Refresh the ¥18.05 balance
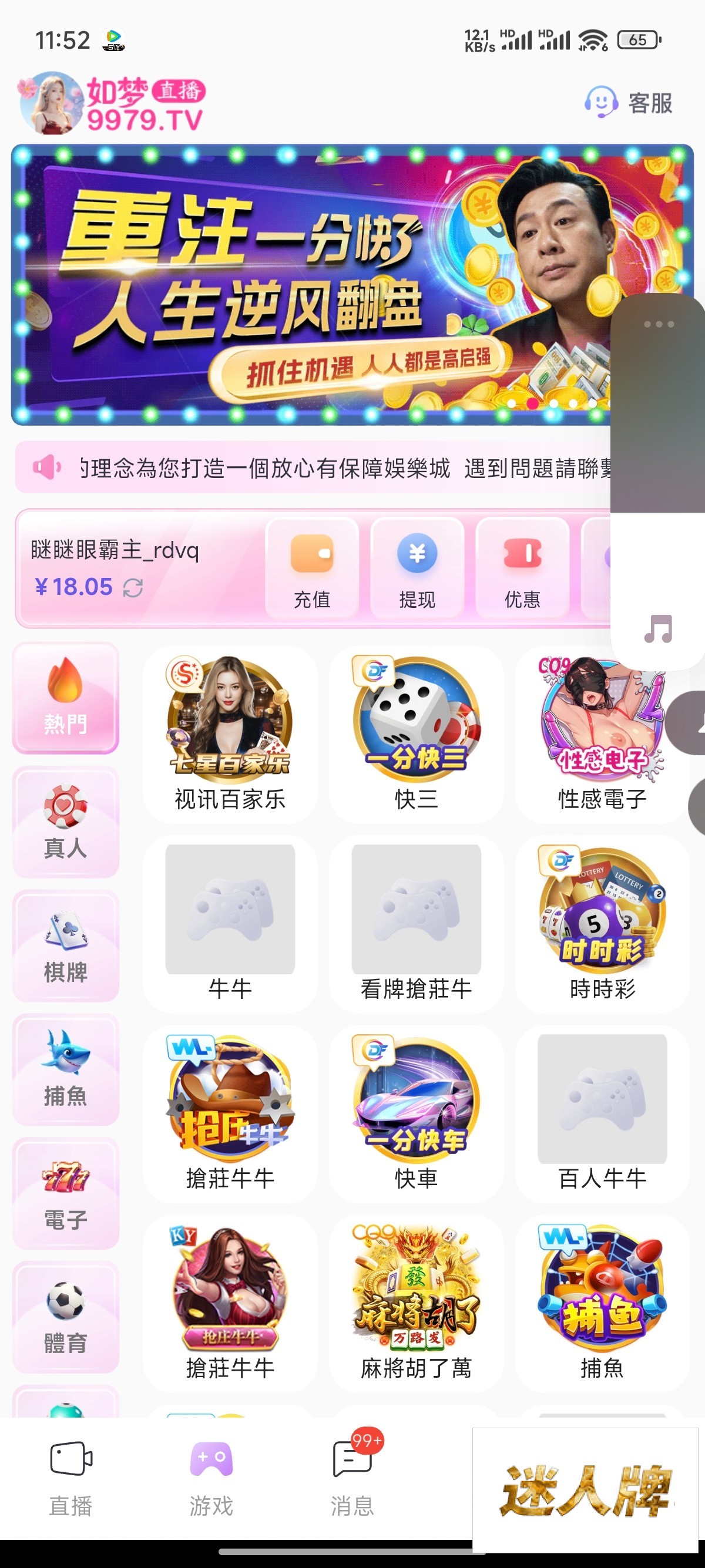This screenshot has height=1568, width=705. (x=133, y=587)
